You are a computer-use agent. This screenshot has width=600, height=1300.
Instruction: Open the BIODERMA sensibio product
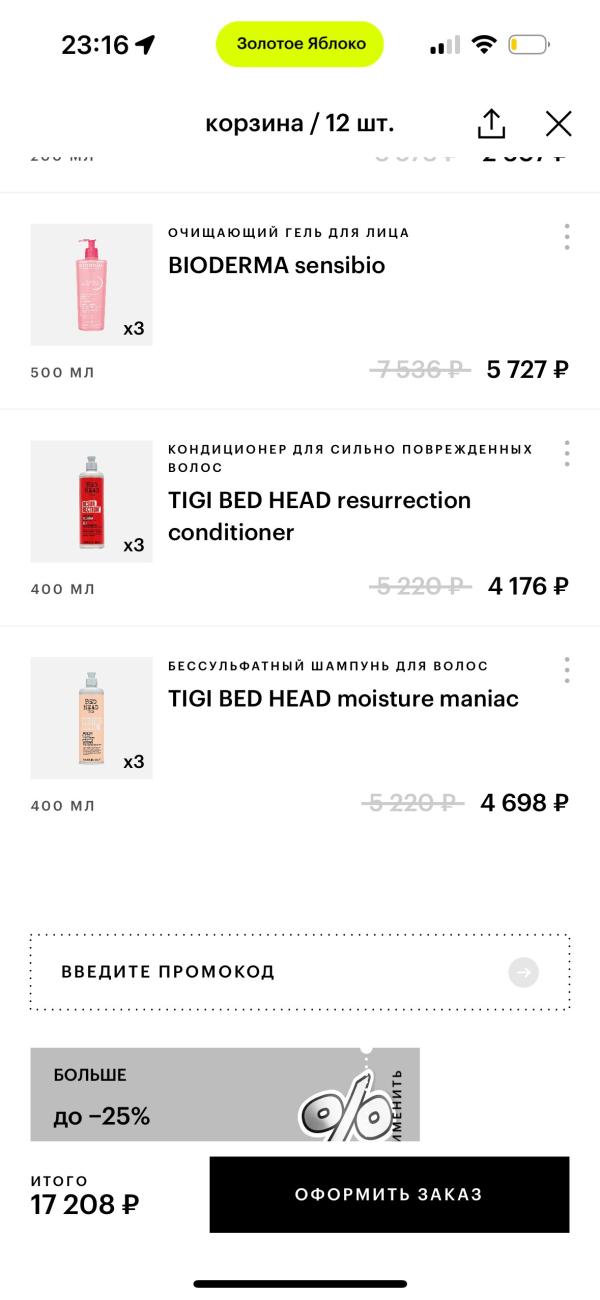[276, 265]
